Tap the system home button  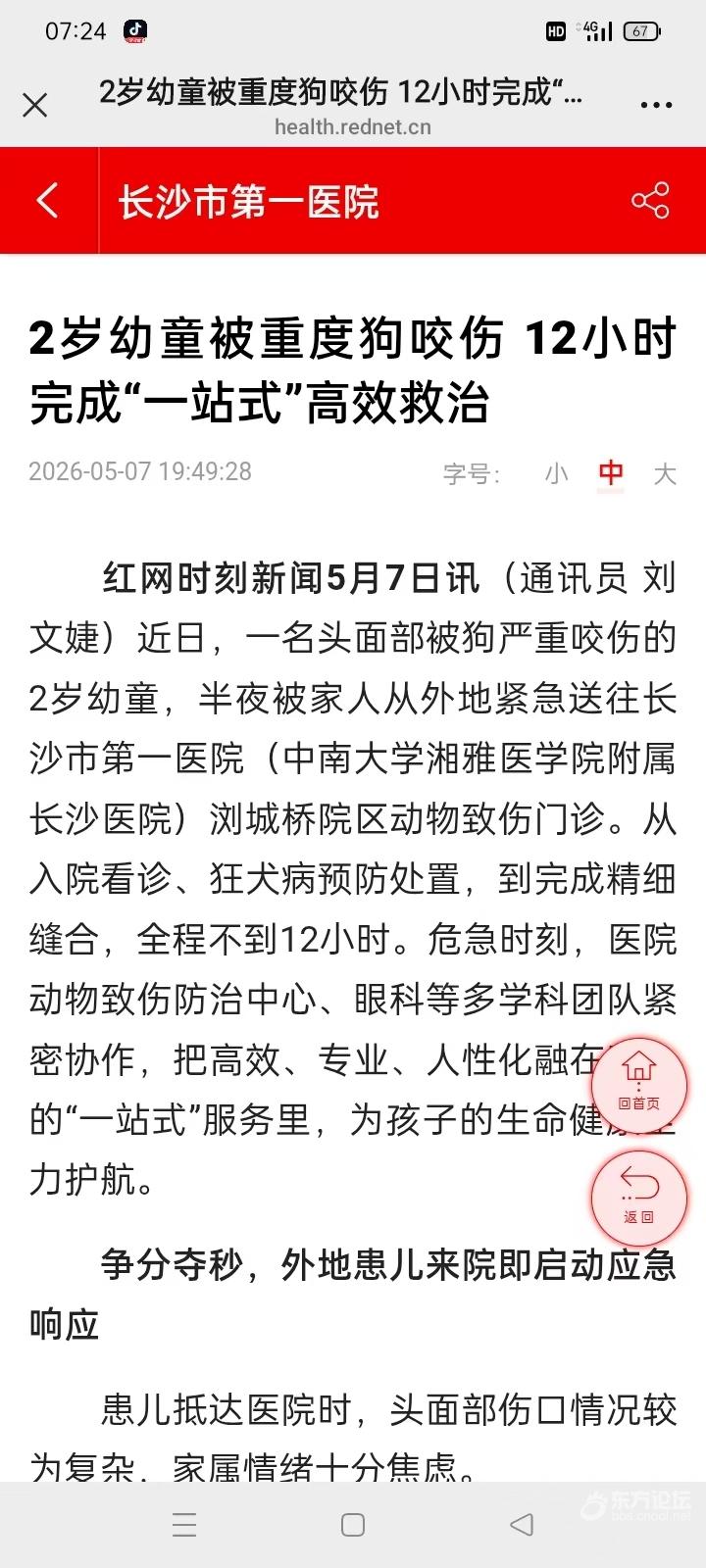(x=353, y=1524)
